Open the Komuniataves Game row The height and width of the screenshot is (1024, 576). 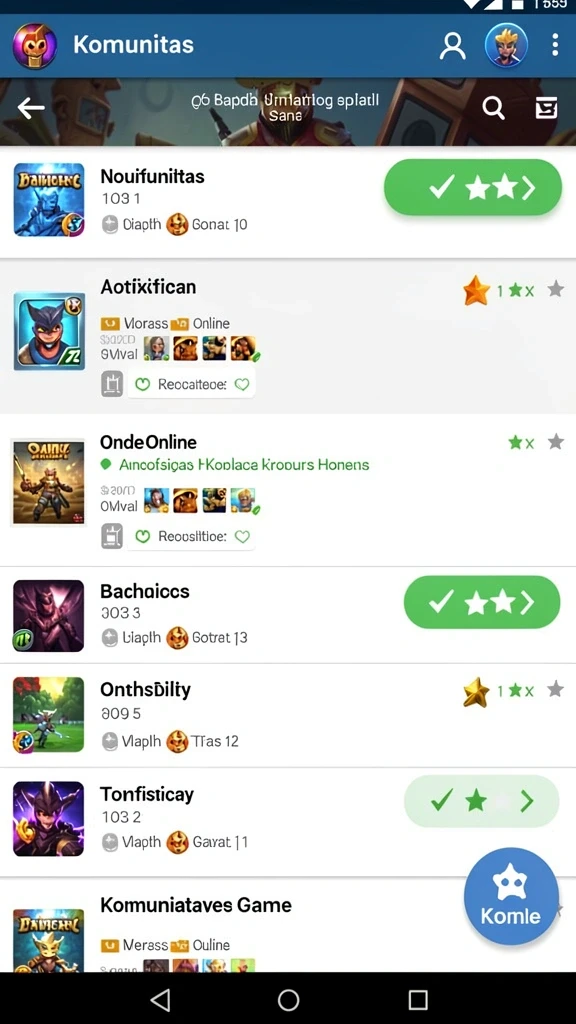point(288,925)
